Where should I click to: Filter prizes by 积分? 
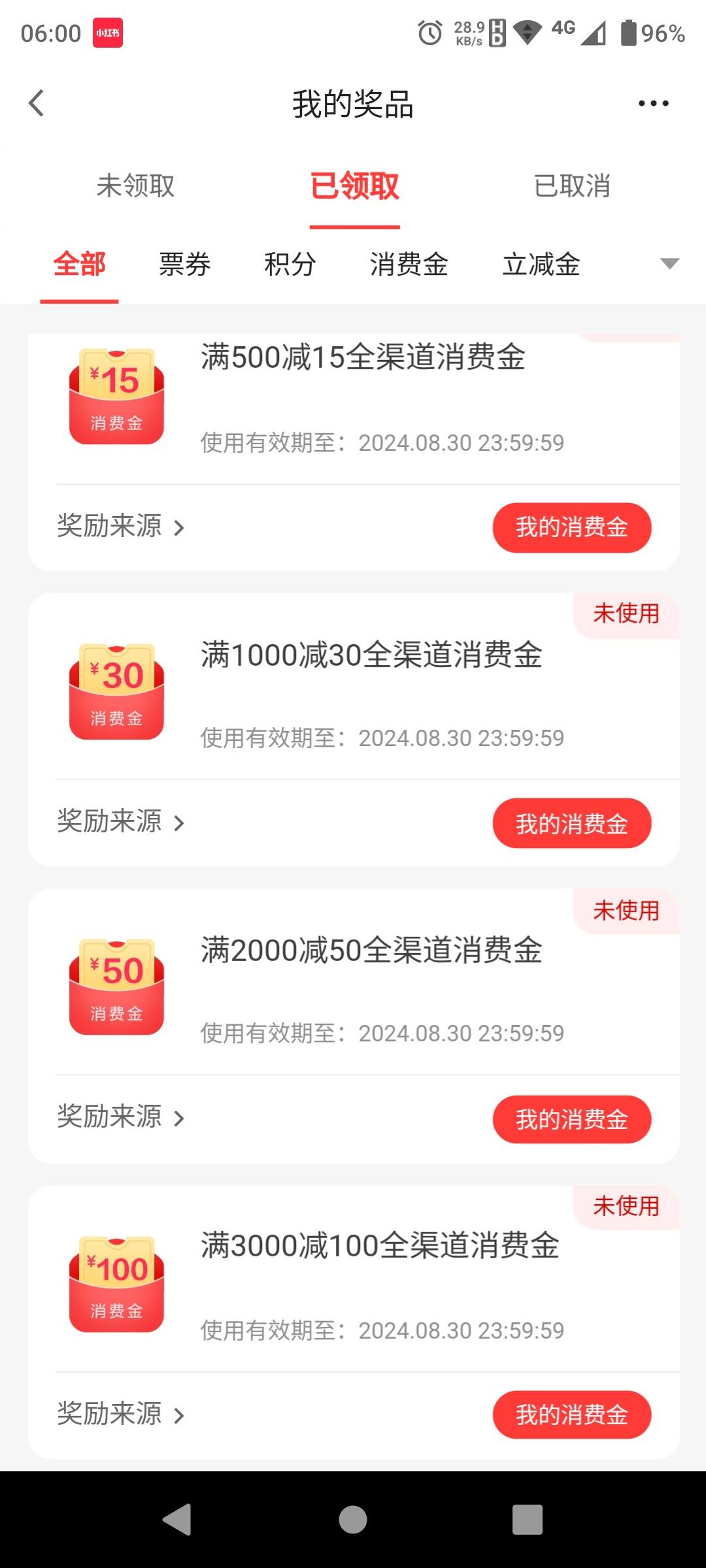tap(290, 265)
